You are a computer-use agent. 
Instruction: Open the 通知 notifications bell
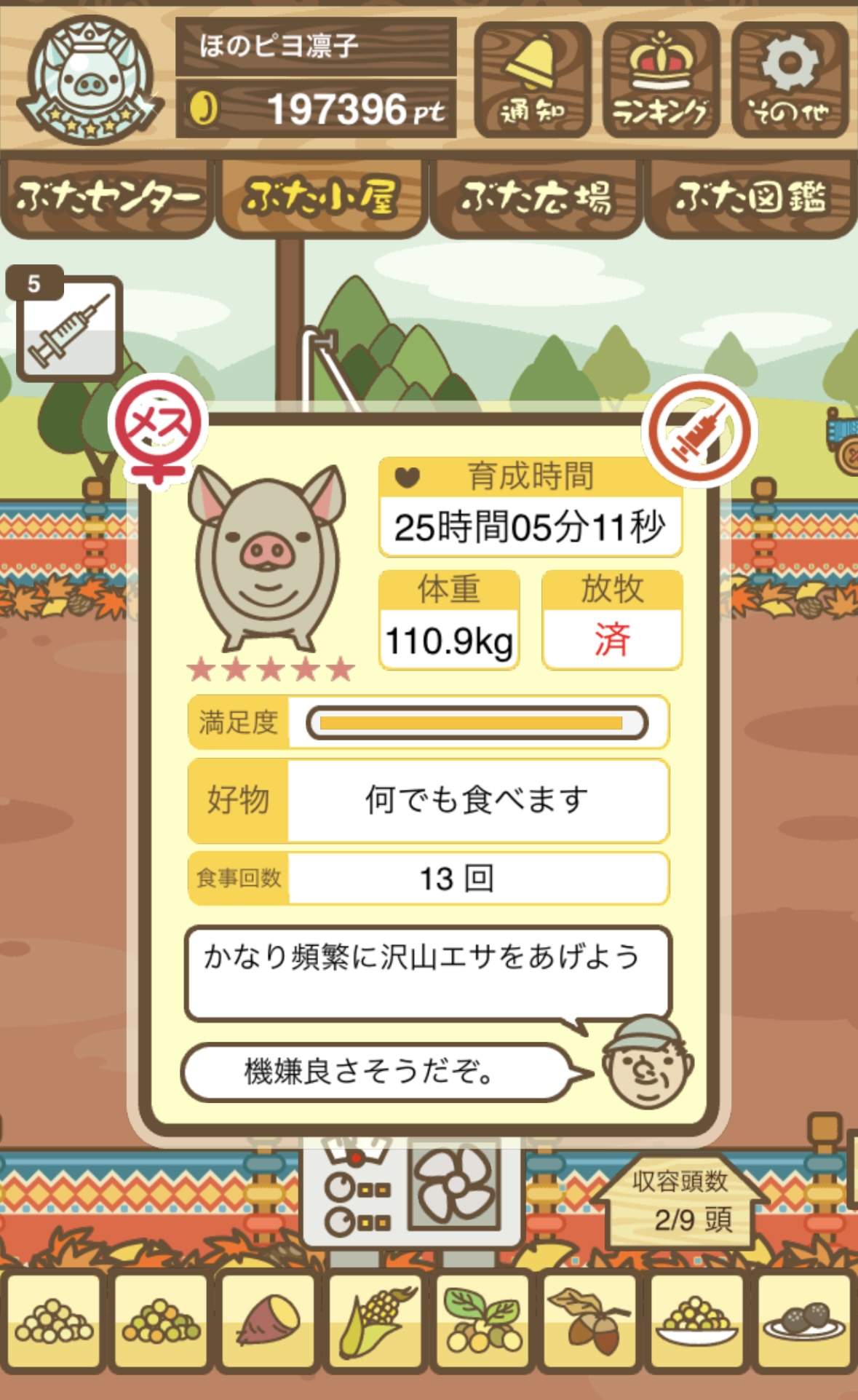(x=532, y=80)
